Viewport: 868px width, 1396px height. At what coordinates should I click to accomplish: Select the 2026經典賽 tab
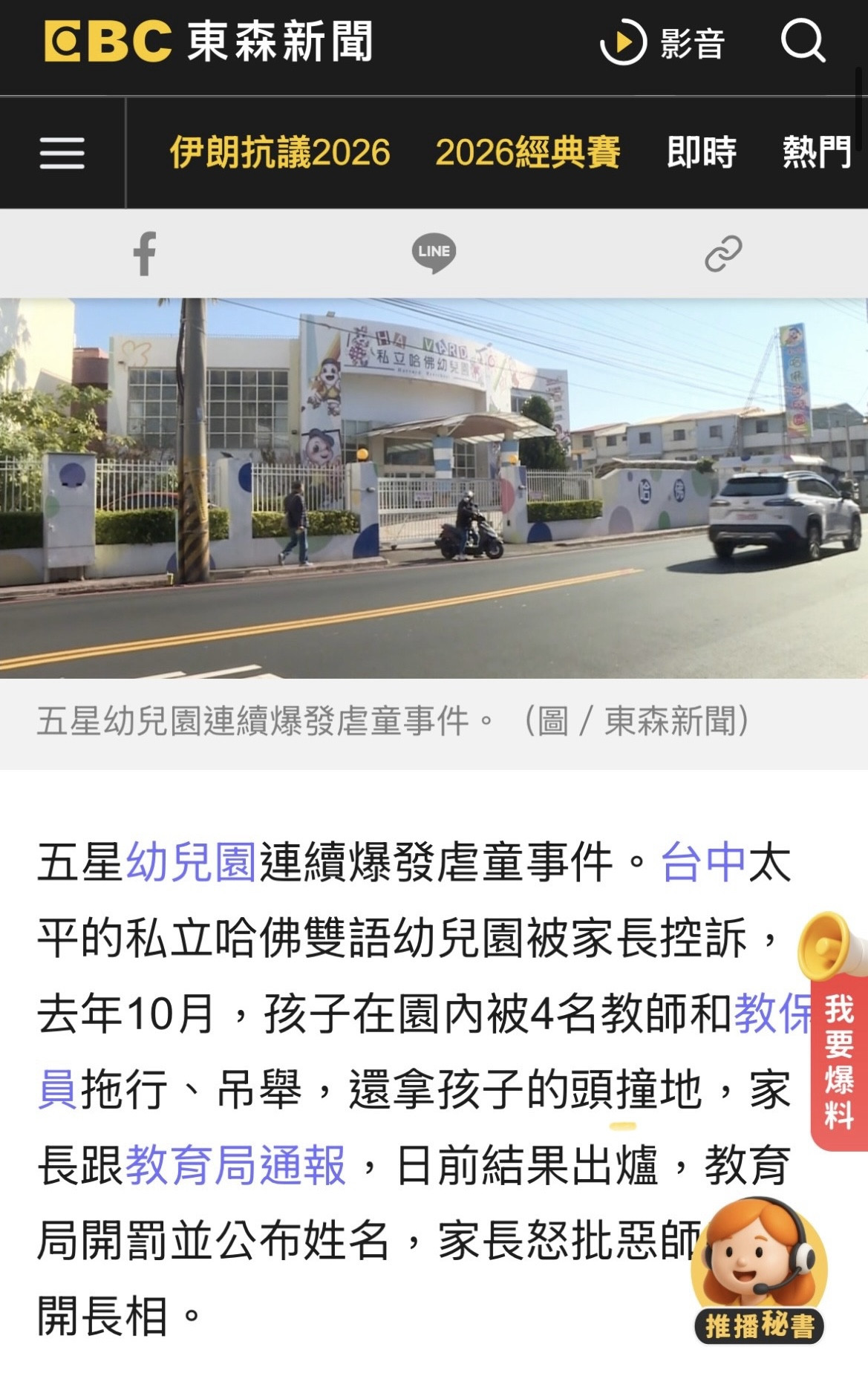527,153
